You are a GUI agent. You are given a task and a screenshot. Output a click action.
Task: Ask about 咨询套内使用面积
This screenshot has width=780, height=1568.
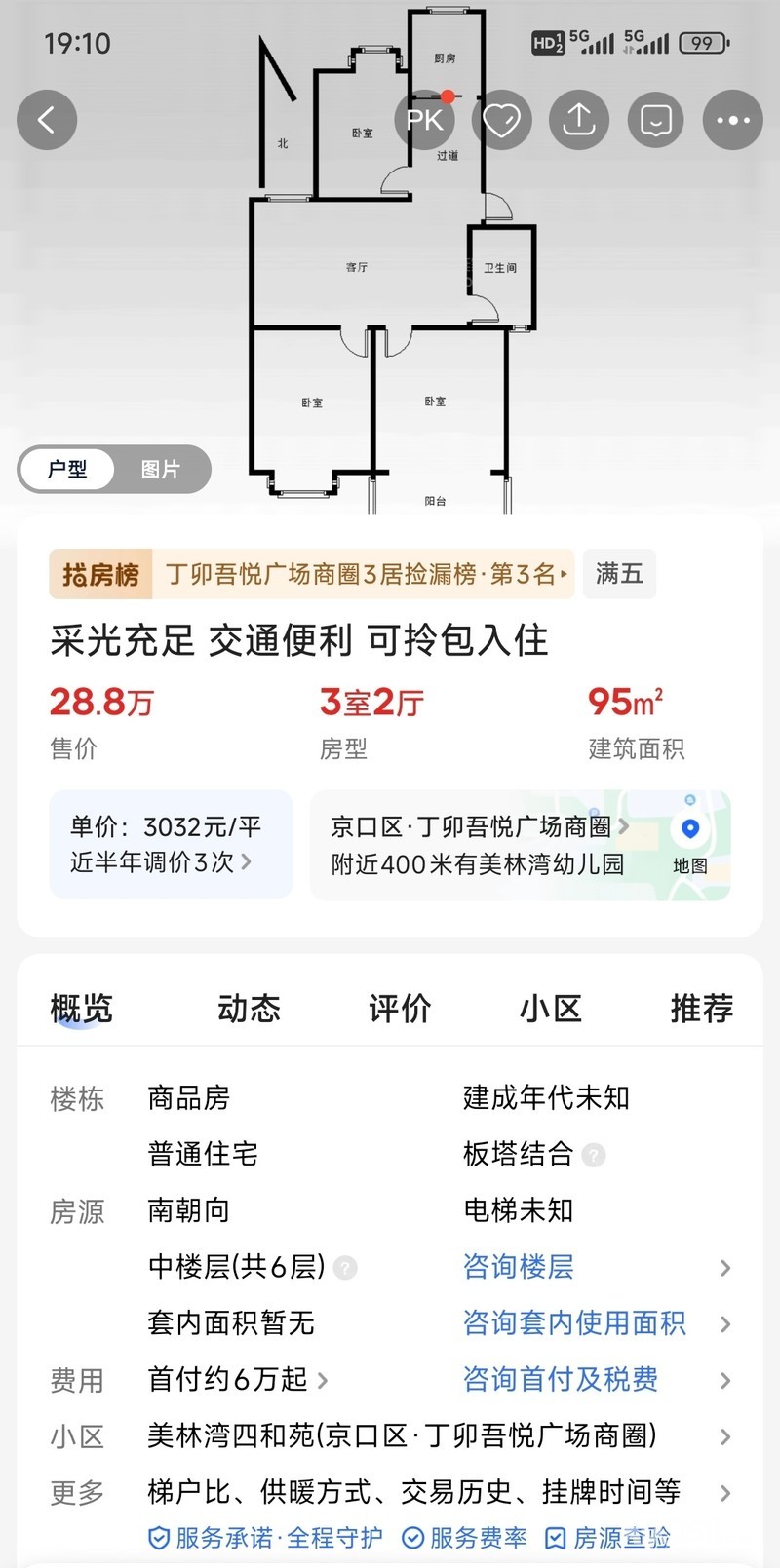(x=574, y=1323)
